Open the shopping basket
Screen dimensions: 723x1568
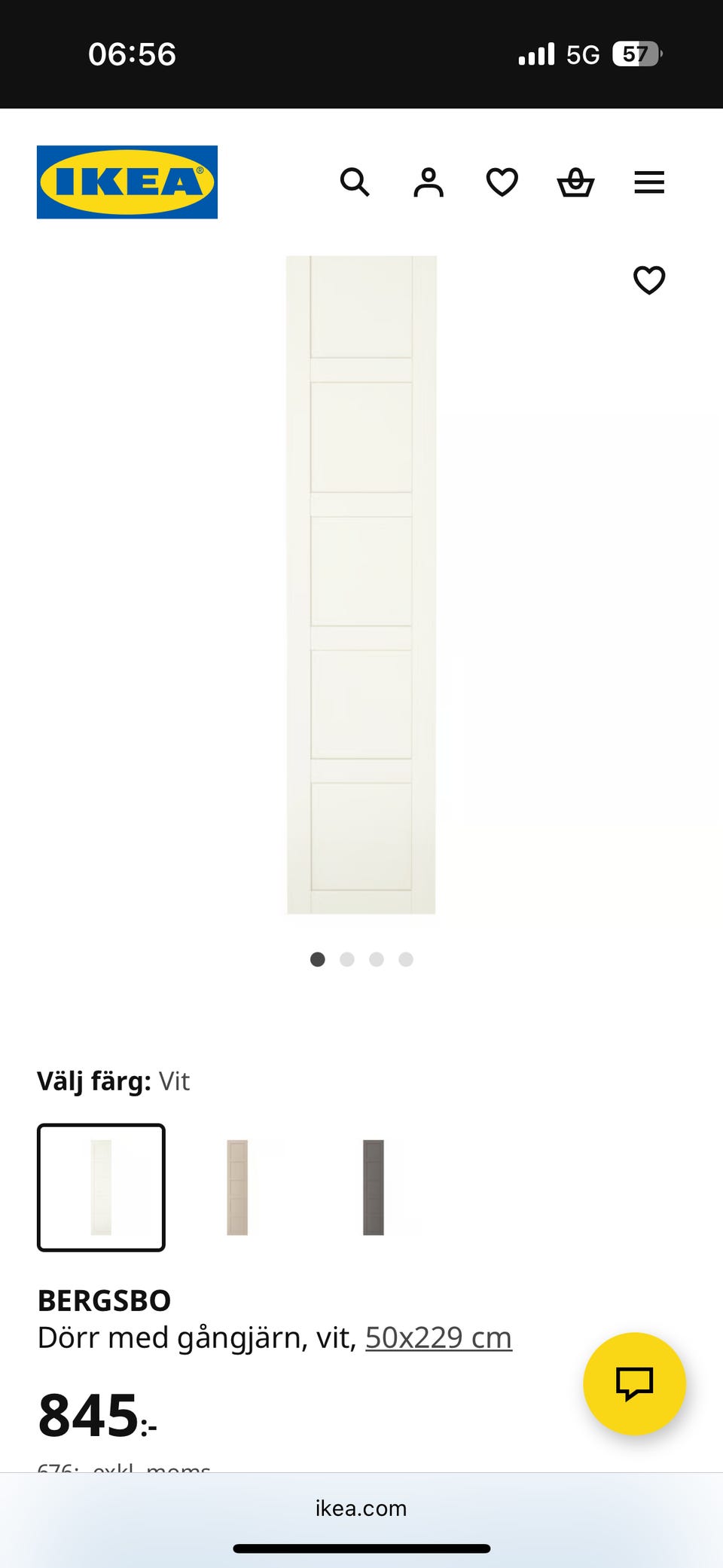point(575,182)
